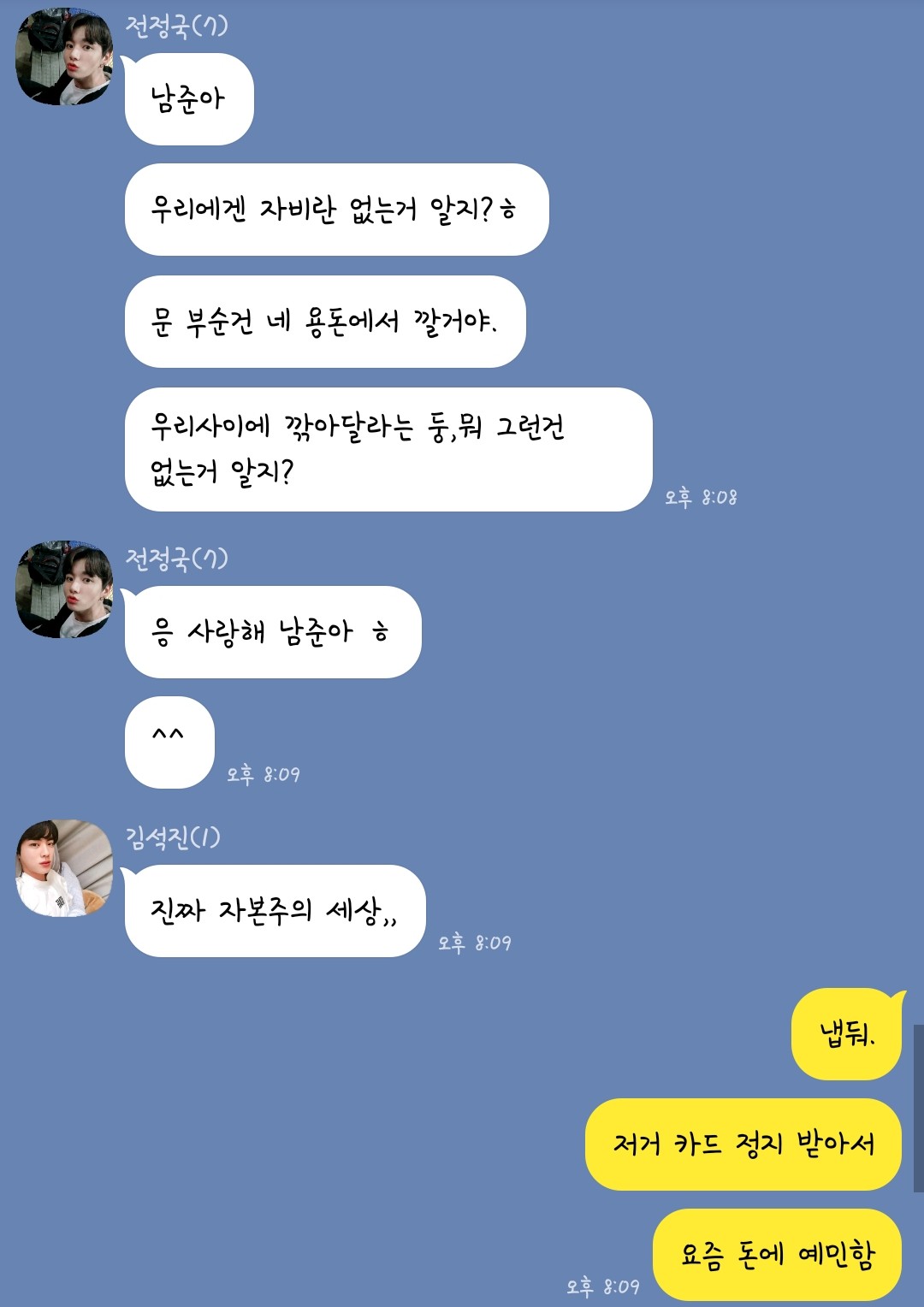Tap 전정국's avatar beside the first 남준아 message
Screen dimensions: 924x1307
tap(64, 57)
